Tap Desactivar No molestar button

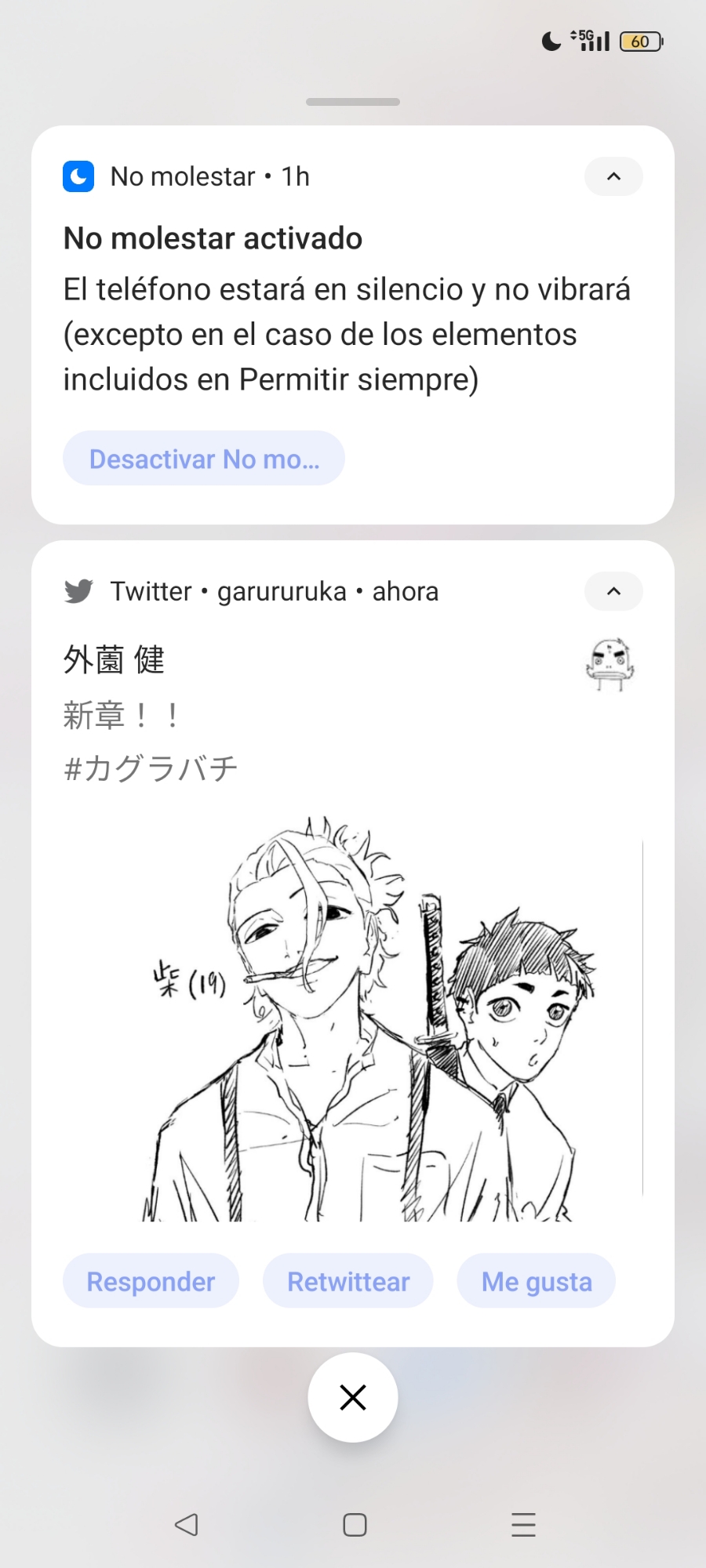[204, 459]
